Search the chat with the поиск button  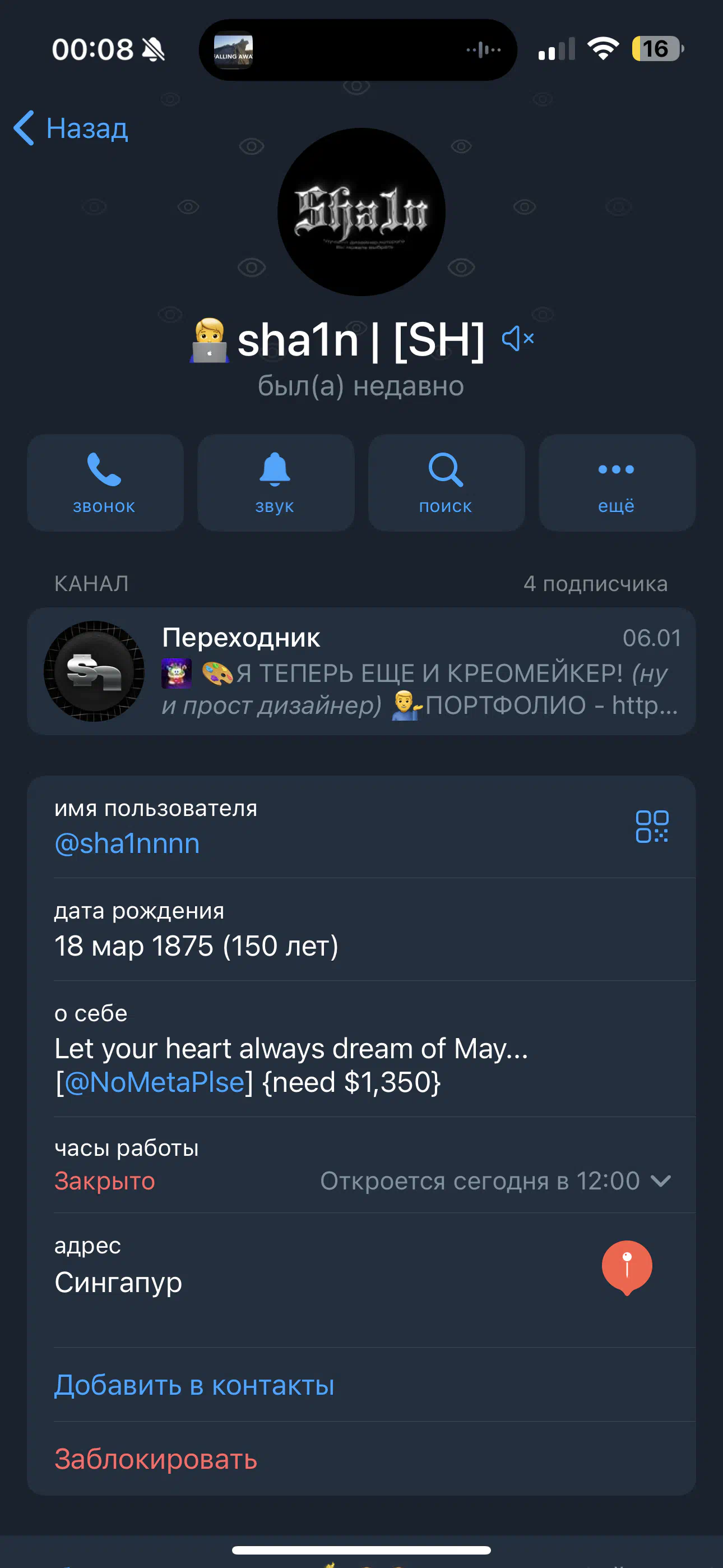pyautogui.click(x=446, y=483)
